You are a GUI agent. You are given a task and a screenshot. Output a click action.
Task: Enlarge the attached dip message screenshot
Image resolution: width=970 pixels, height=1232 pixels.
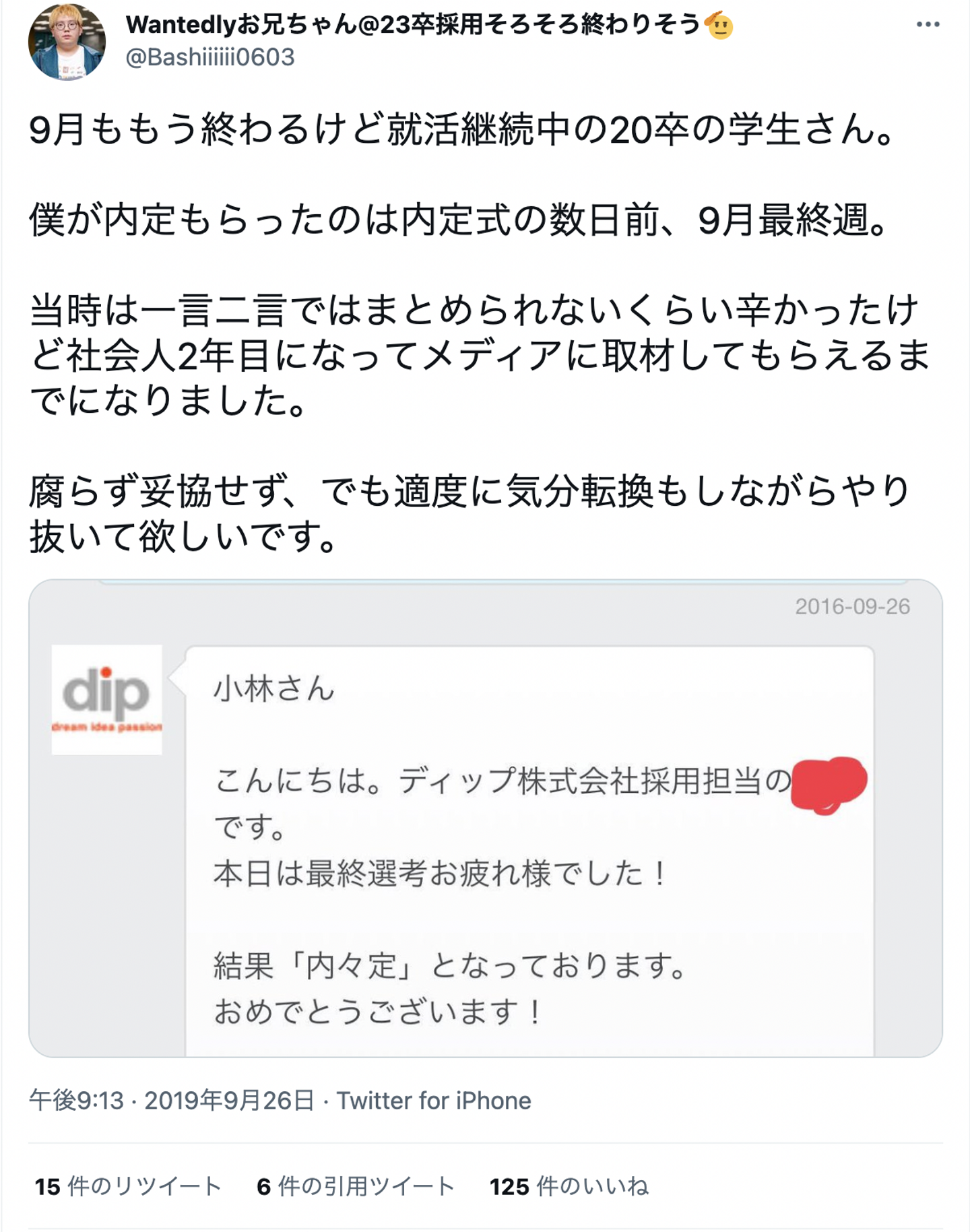(485, 818)
